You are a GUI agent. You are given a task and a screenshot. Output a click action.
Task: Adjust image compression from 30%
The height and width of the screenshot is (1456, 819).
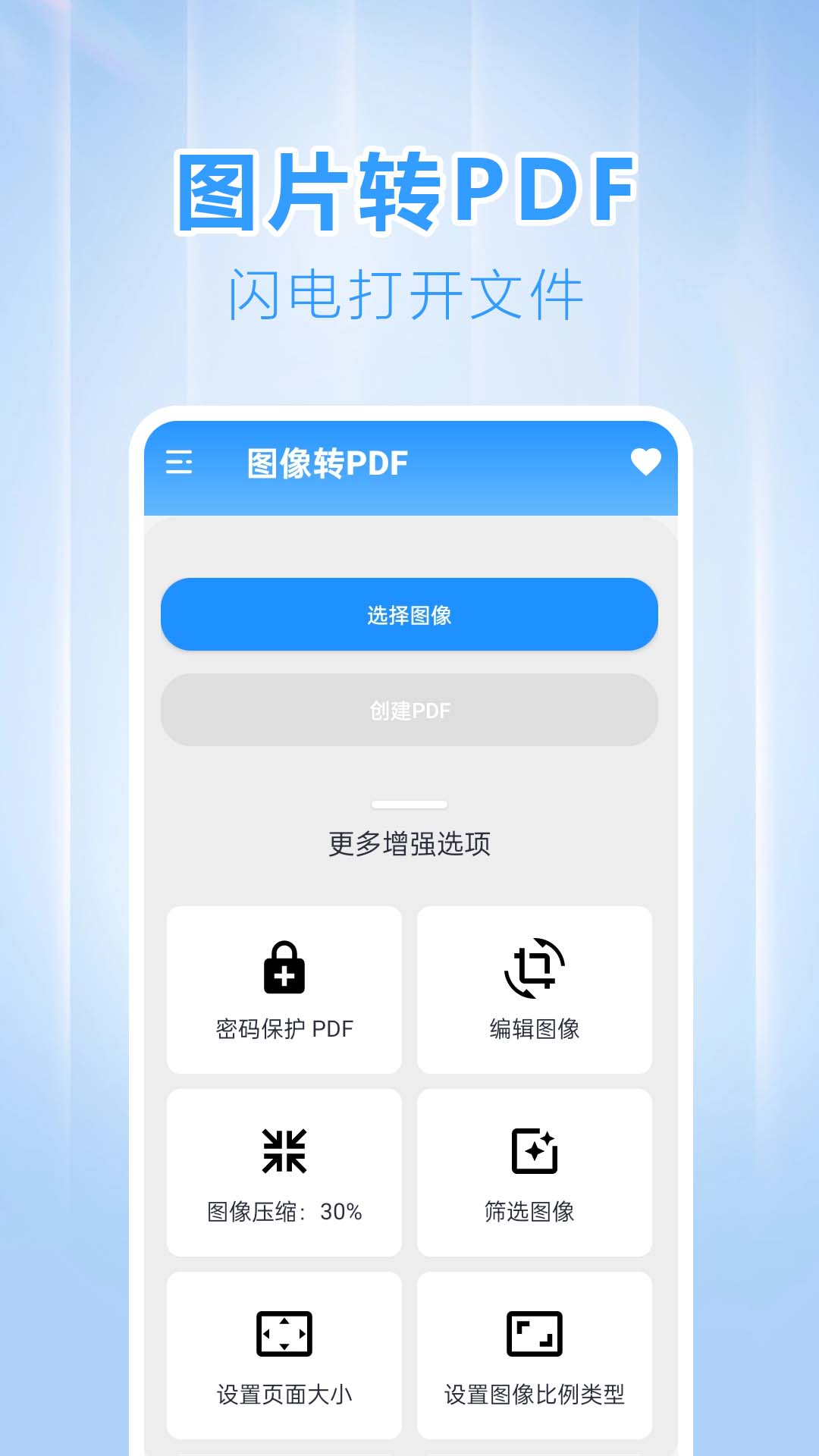tap(283, 1172)
